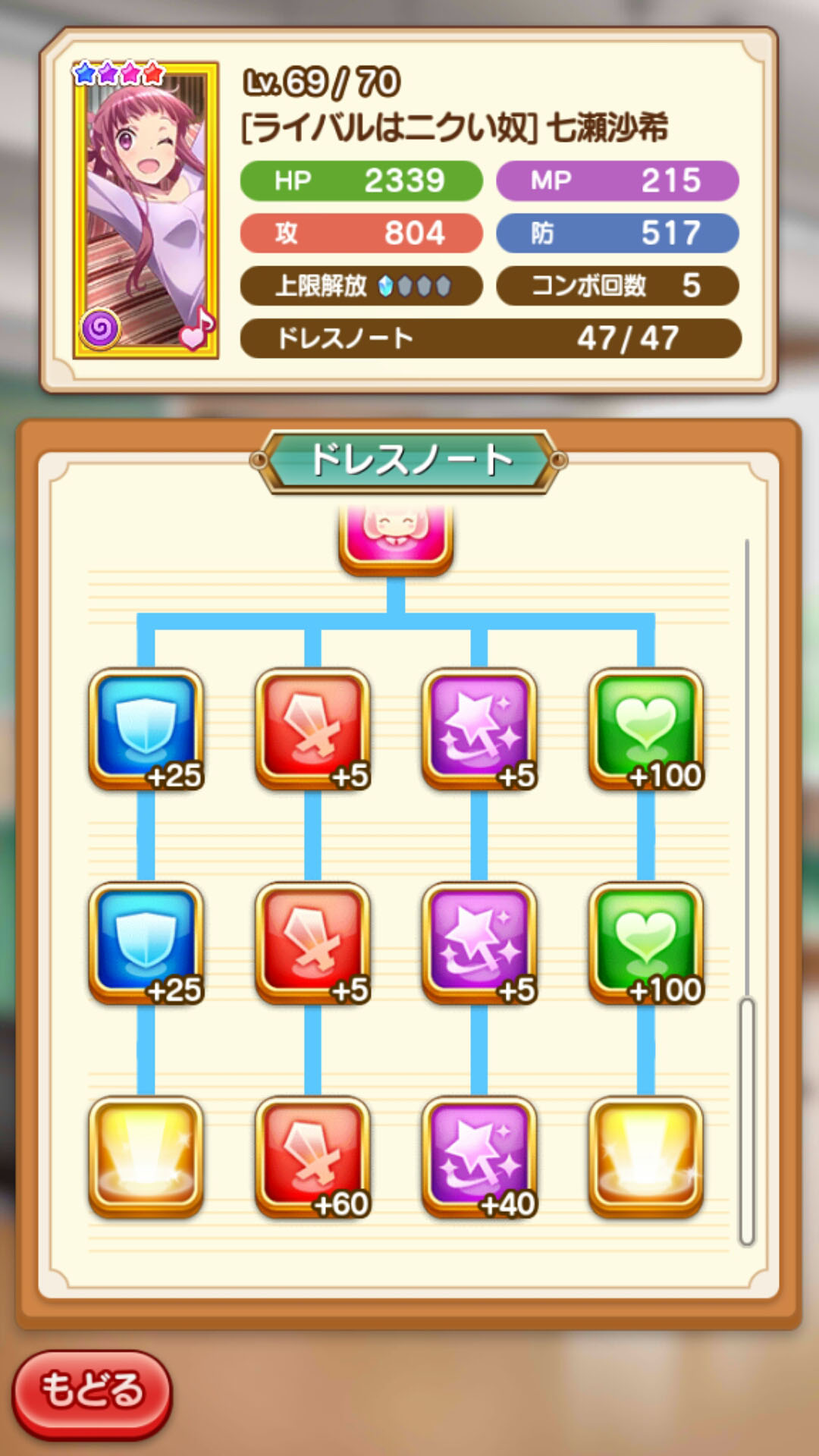Tap the もどる back button
Image resolution: width=819 pixels, height=1456 pixels.
pos(93,1394)
